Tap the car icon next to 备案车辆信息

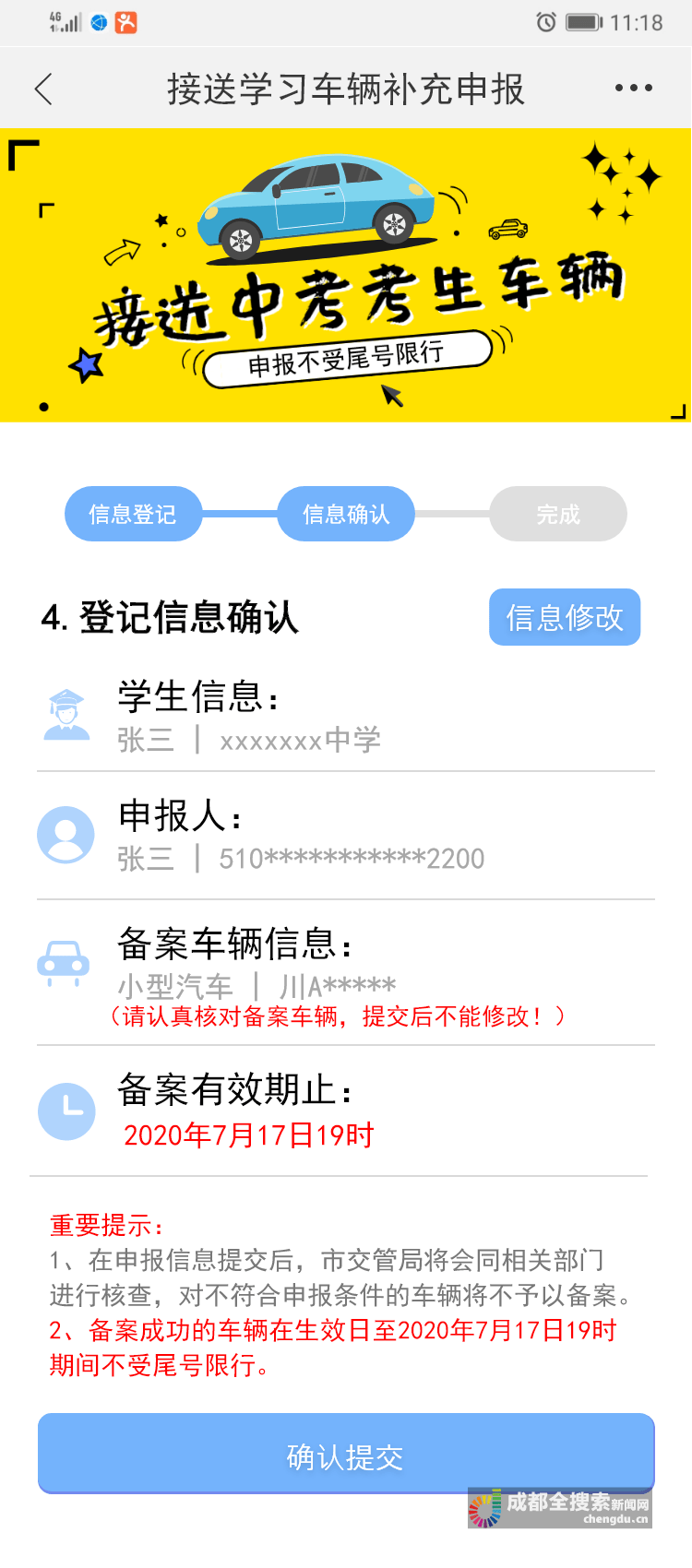click(66, 964)
